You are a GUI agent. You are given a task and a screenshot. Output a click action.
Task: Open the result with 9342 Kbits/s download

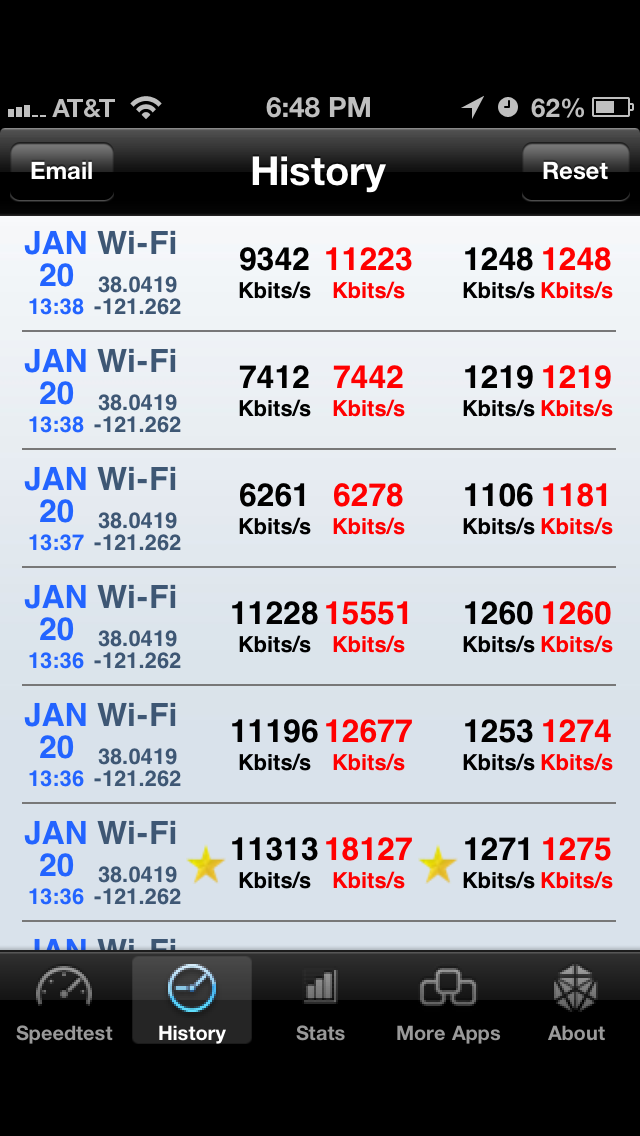(x=320, y=273)
